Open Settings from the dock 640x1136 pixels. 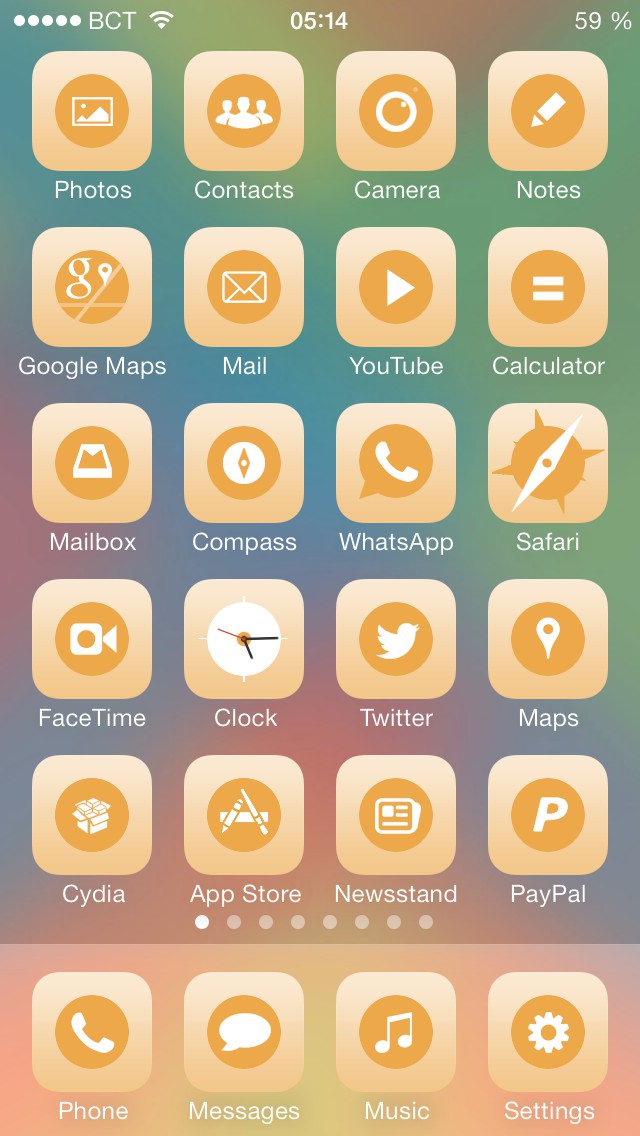(548, 1032)
